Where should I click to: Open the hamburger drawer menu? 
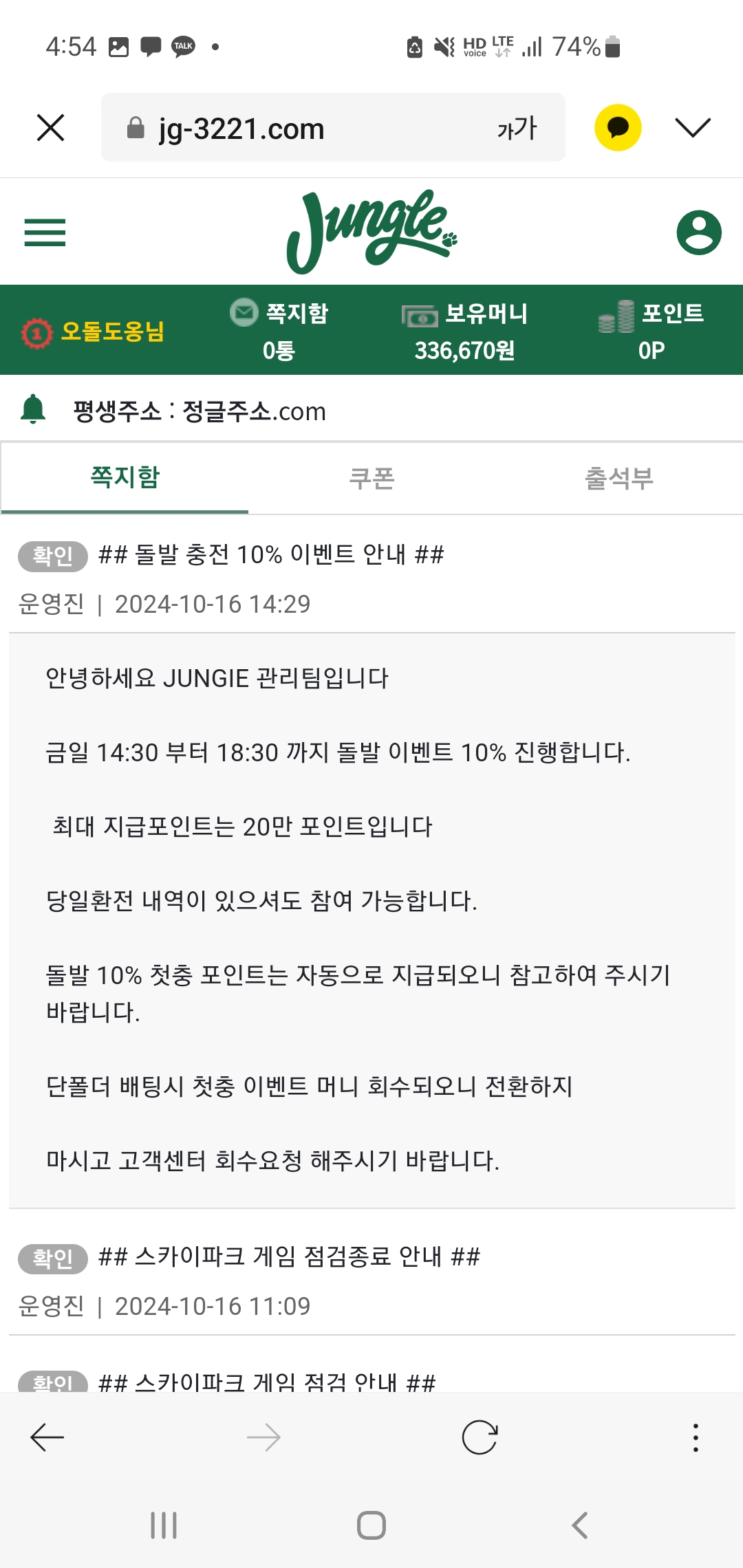(45, 232)
